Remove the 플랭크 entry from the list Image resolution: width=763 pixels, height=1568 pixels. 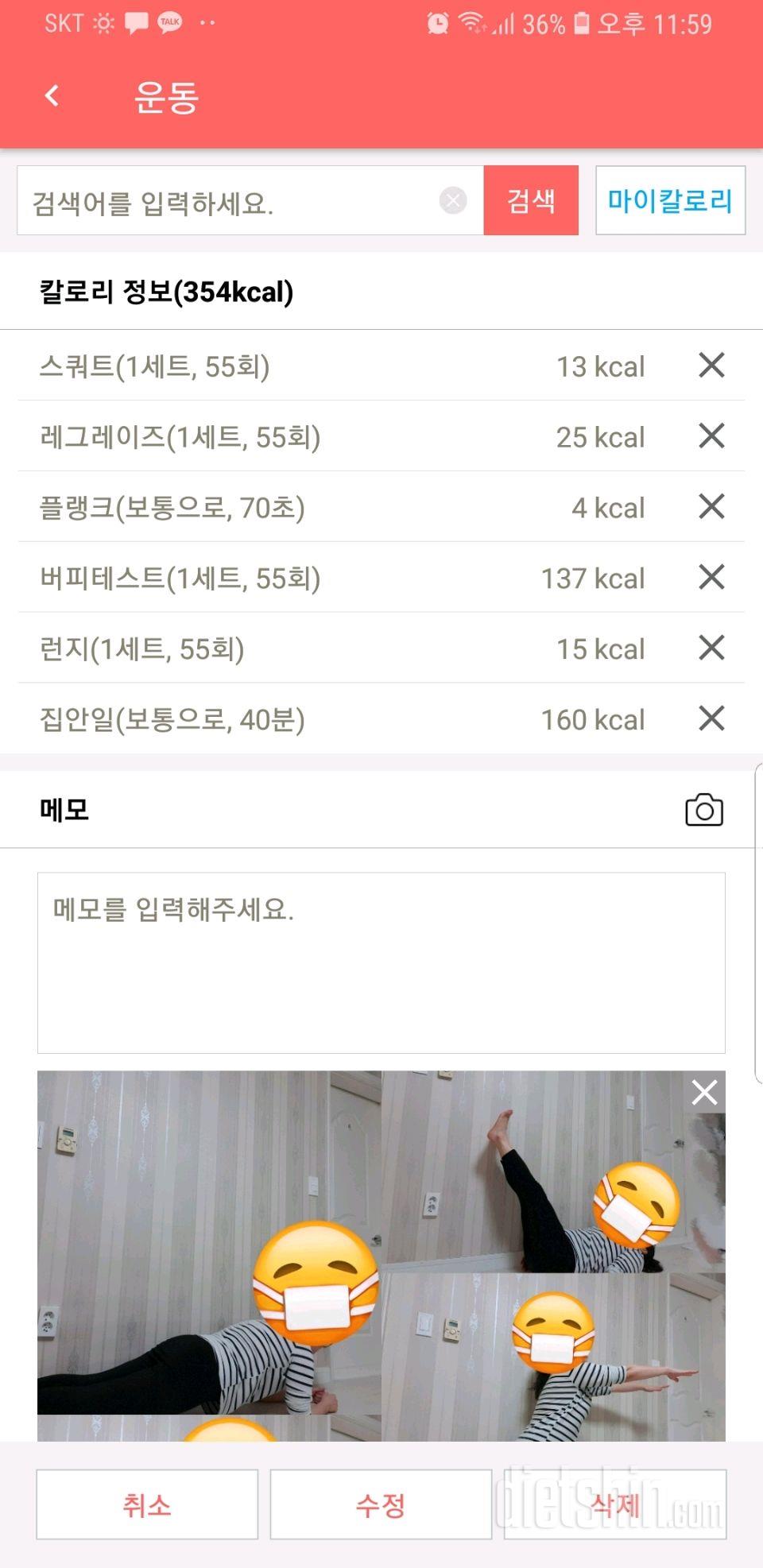pos(711,506)
